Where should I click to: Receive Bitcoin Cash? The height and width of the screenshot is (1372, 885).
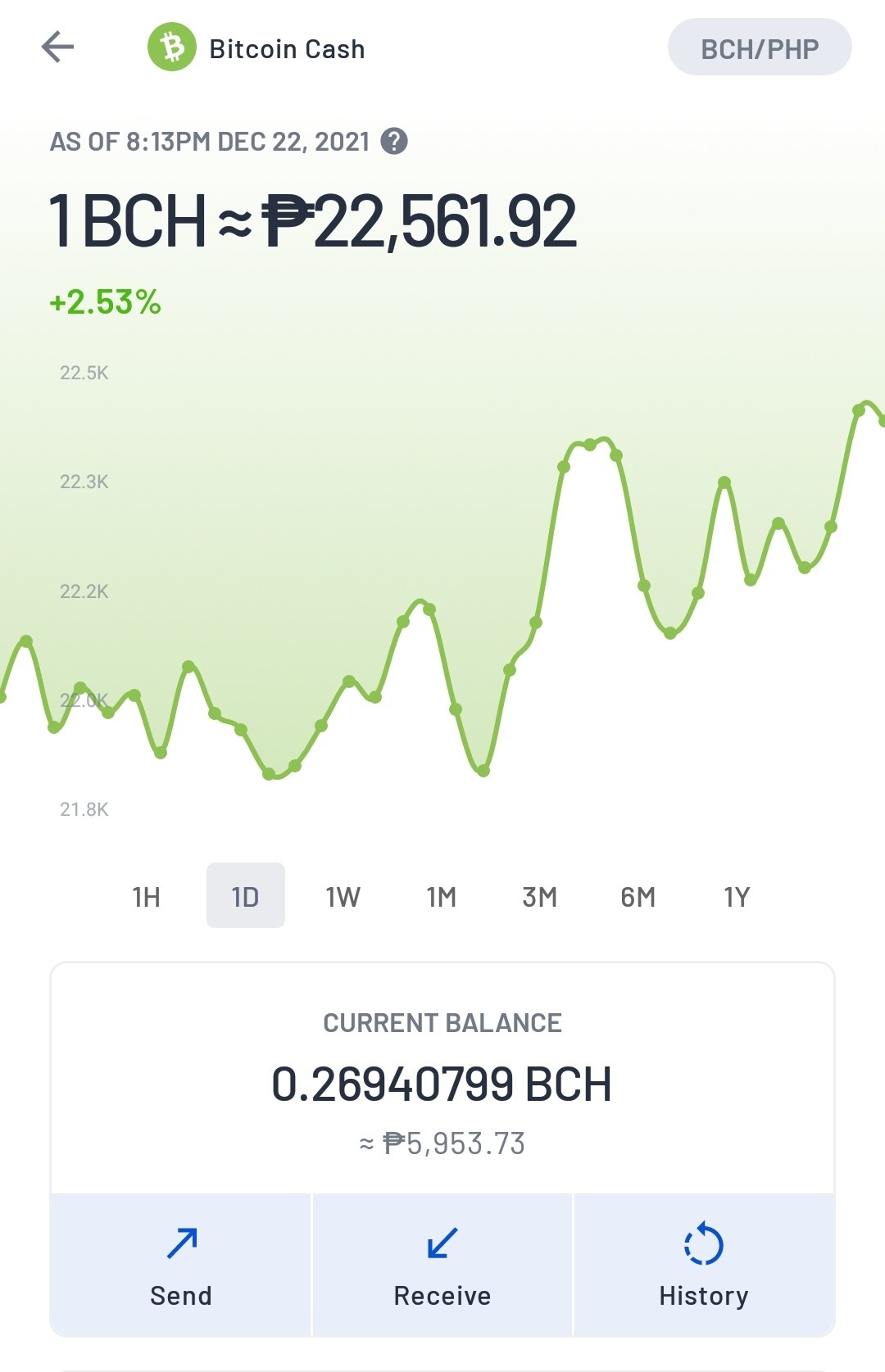coord(442,1265)
